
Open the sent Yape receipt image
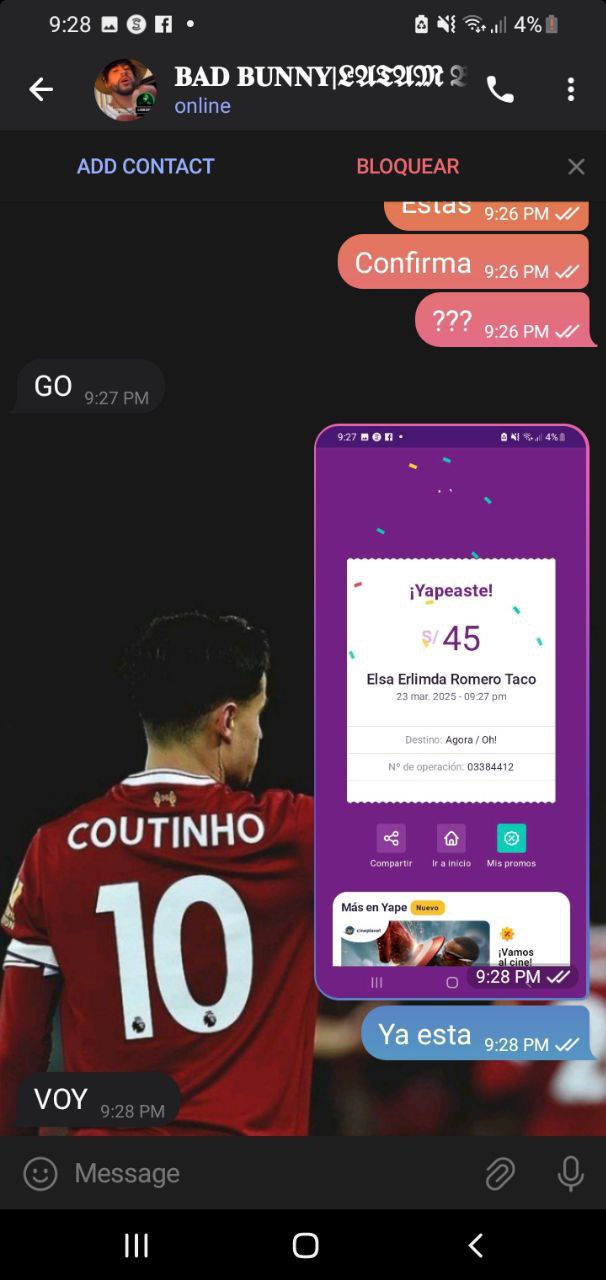[452, 712]
